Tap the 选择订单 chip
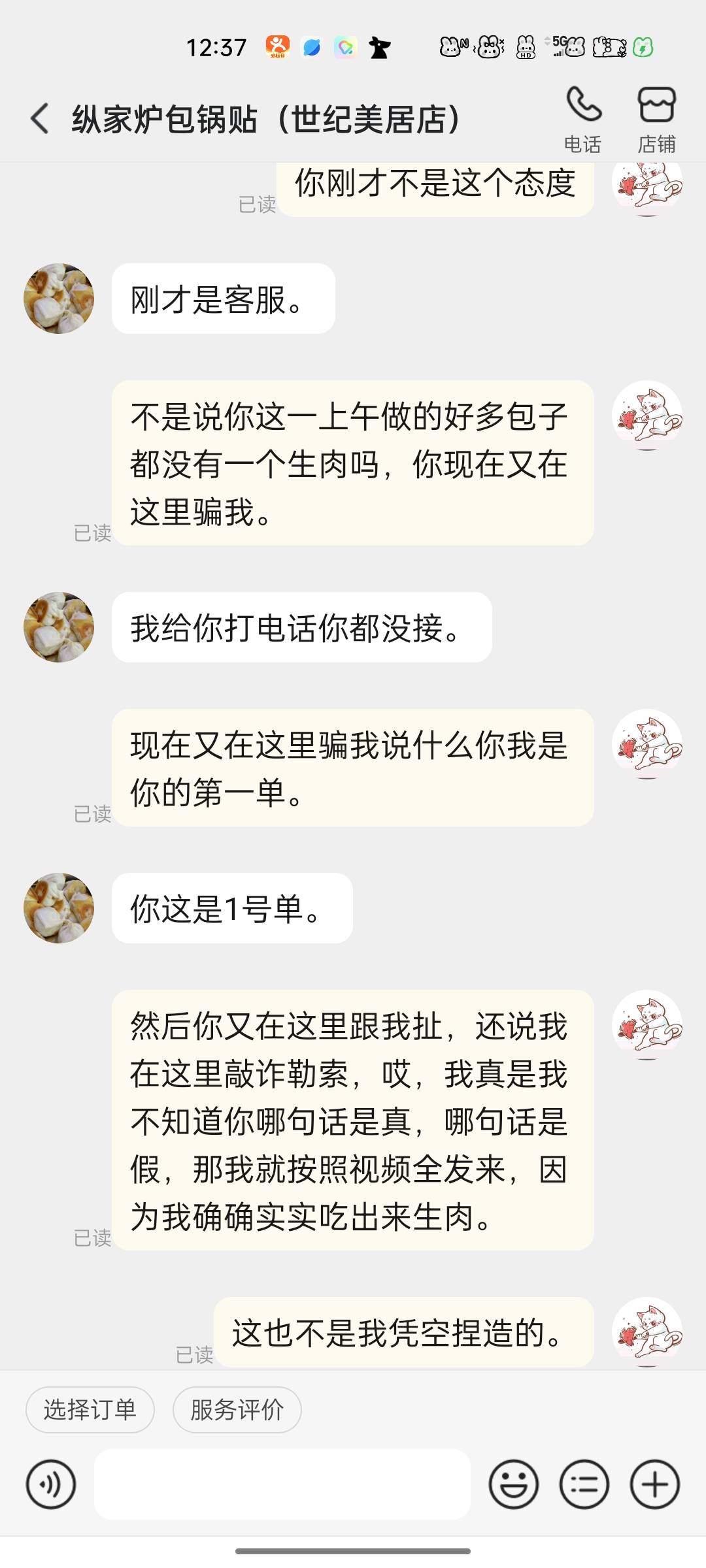 point(90,1409)
